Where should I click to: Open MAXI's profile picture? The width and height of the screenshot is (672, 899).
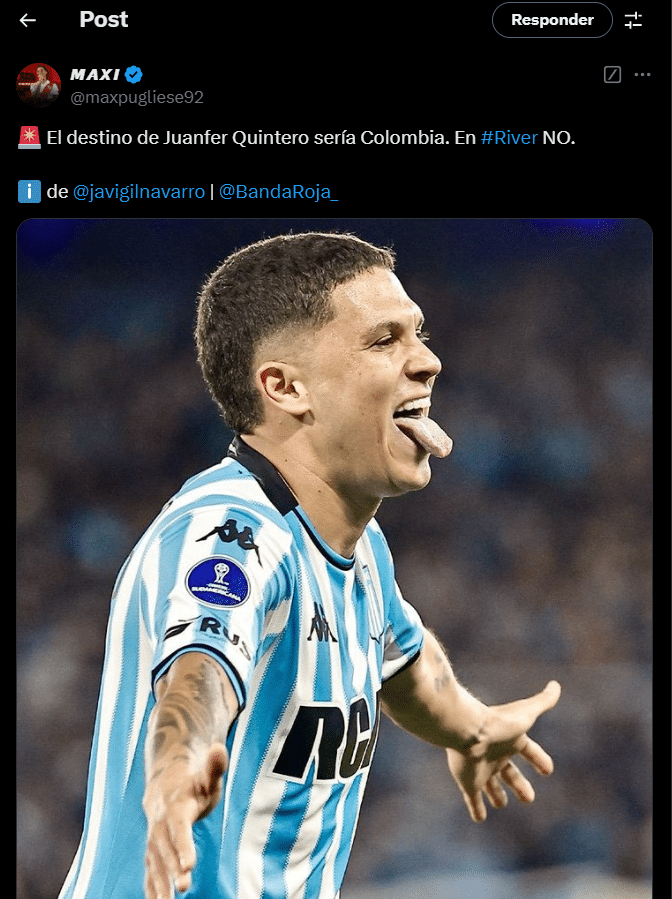tap(39, 85)
